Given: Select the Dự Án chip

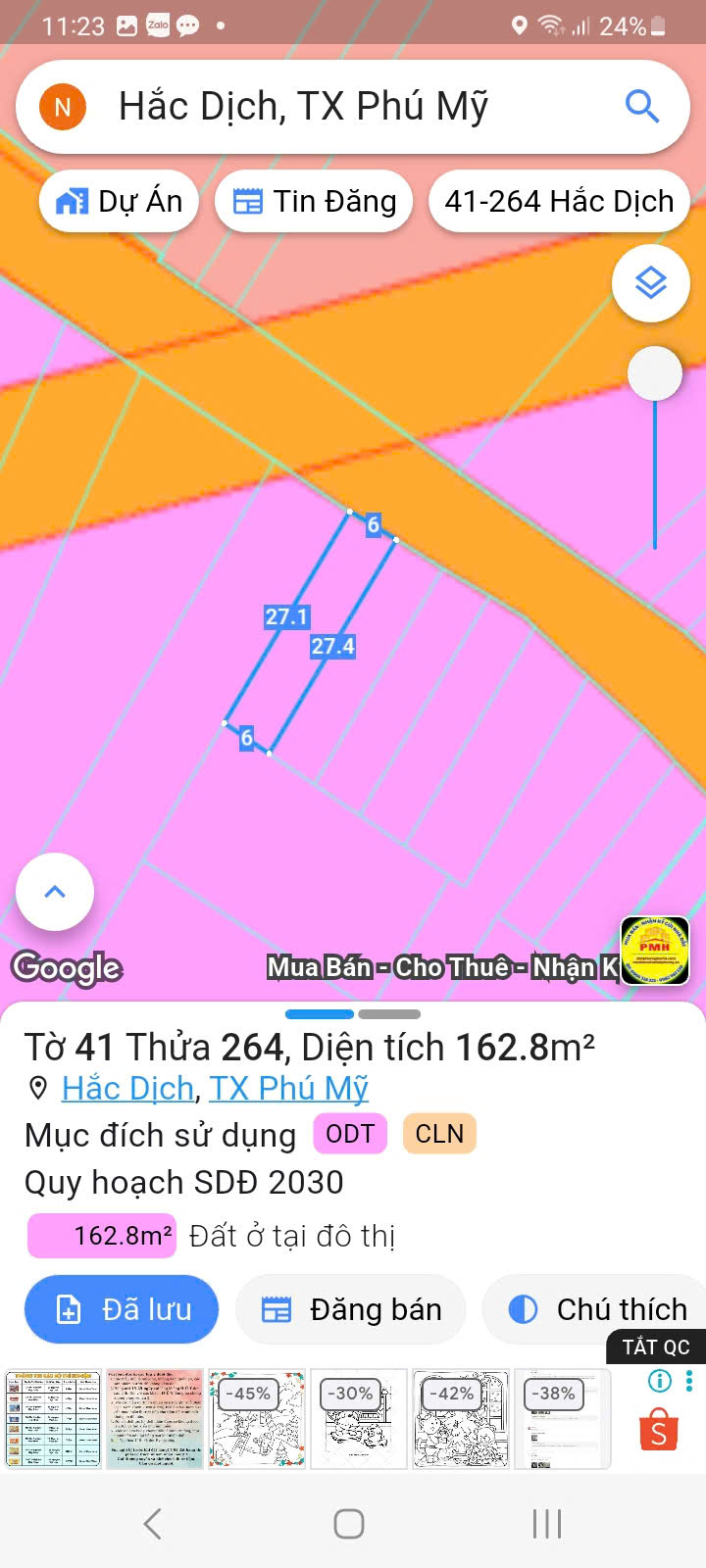Looking at the screenshot, I should click(x=120, y=202).
